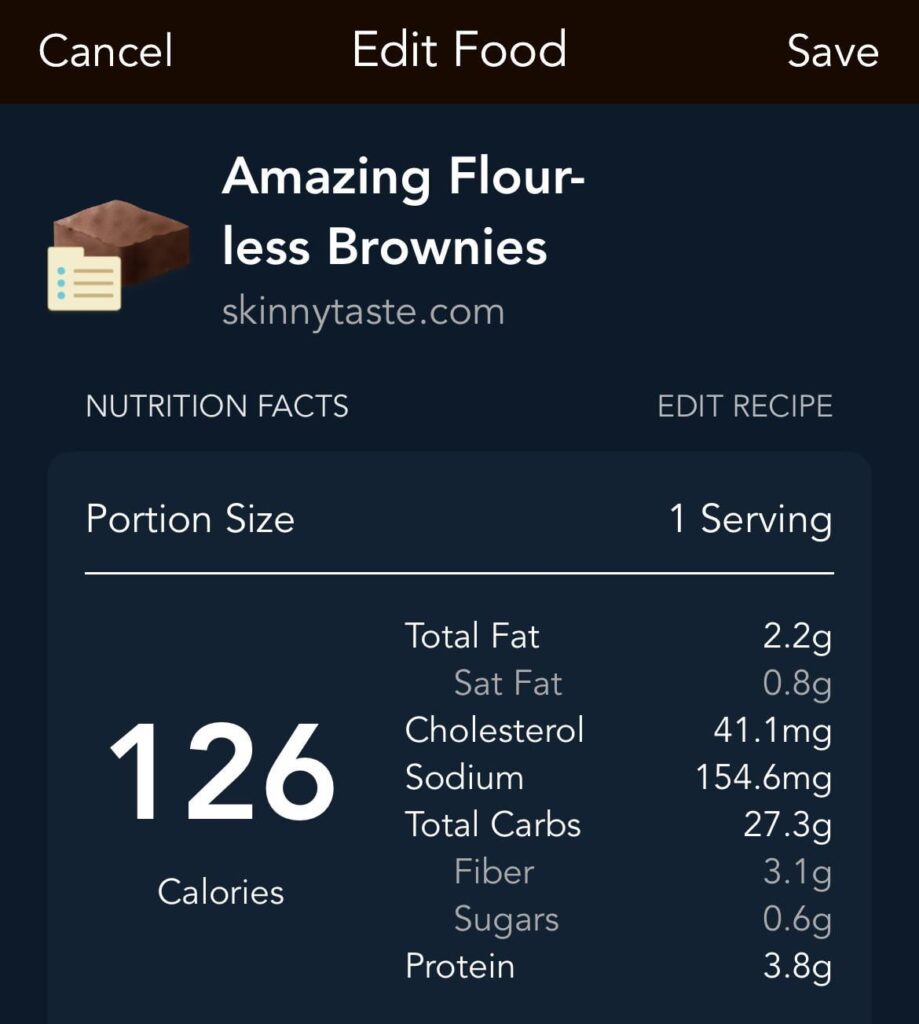Screen dimensions: 919x1024
Task: Tap the Edit Food title header
Action: tap(459, 50)
